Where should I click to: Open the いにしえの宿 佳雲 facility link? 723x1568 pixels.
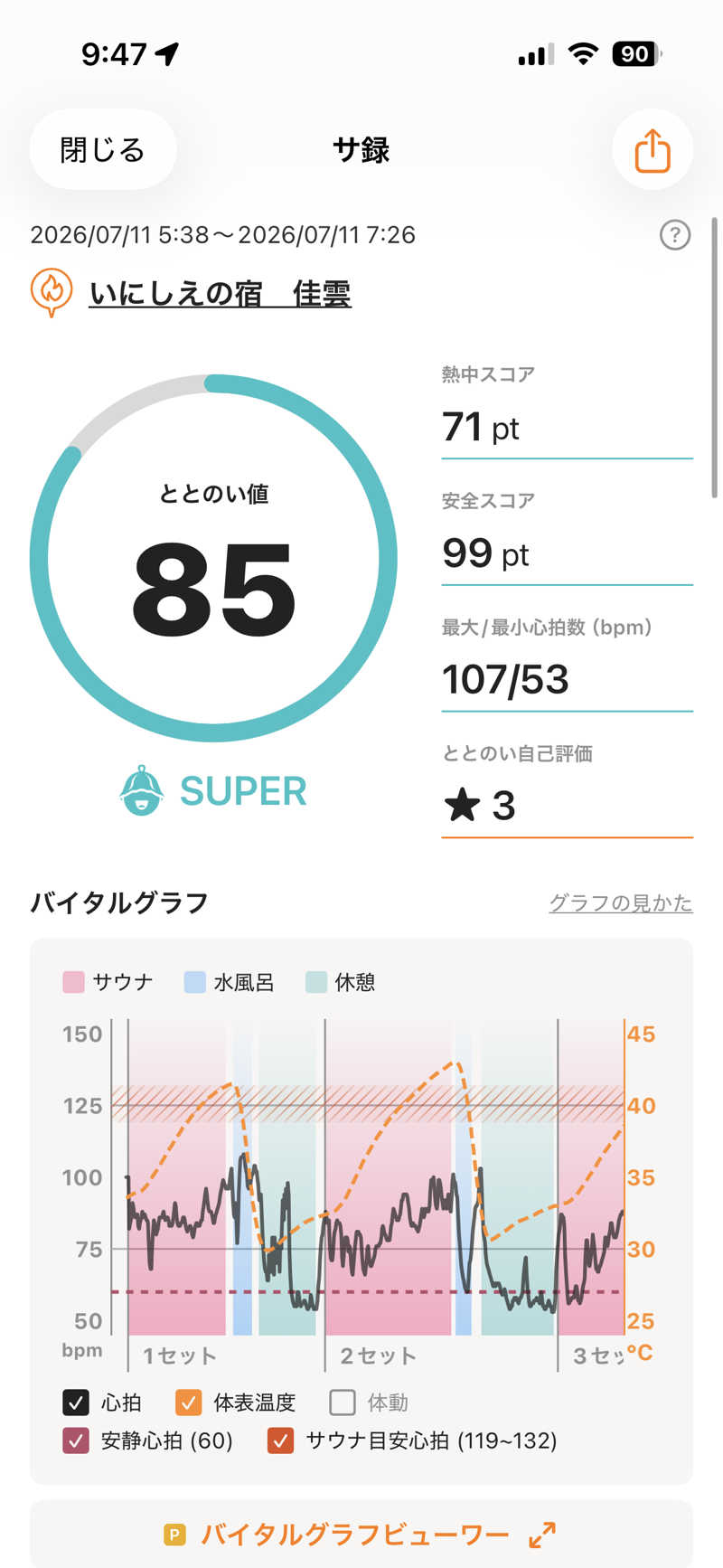220,293
